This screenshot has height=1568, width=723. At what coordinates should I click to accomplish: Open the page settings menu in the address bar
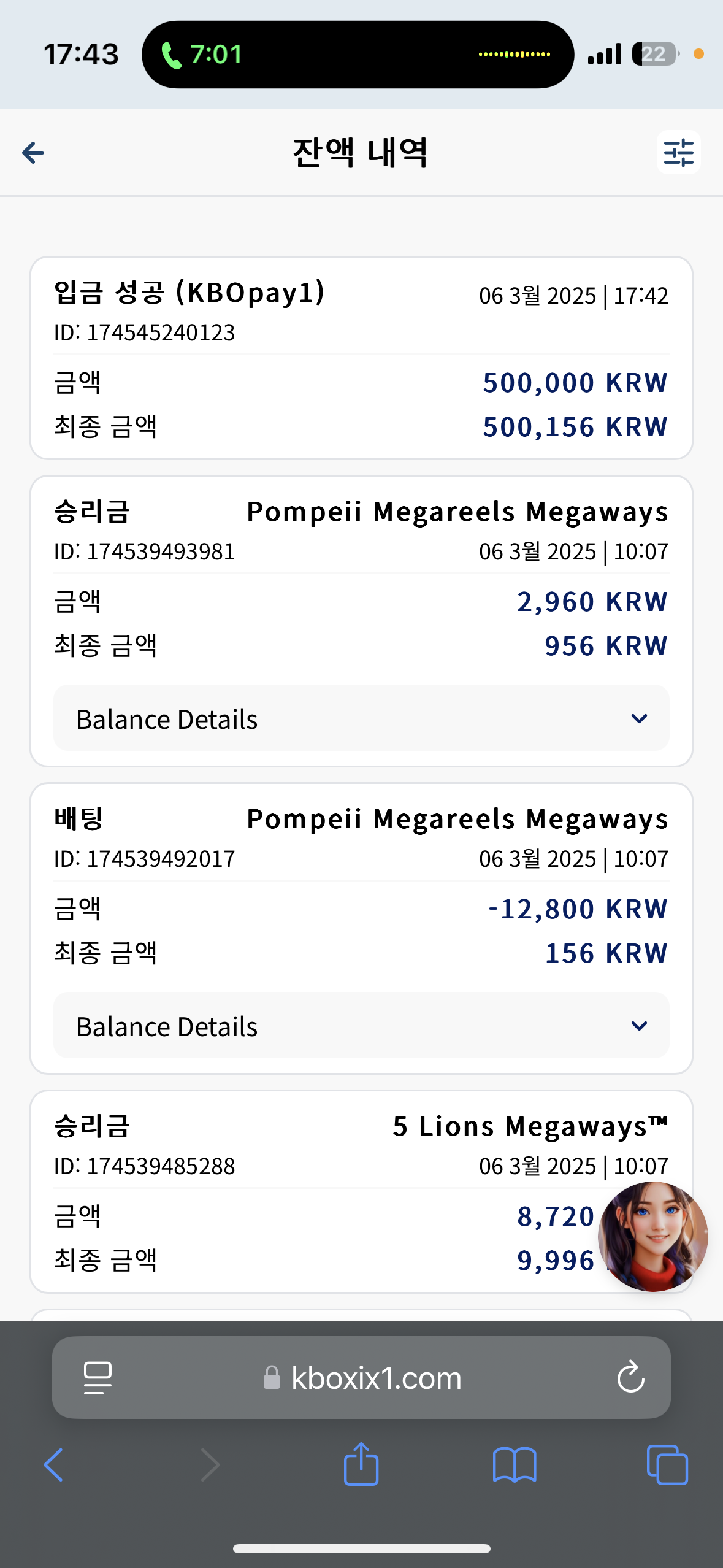(98, 1378)
